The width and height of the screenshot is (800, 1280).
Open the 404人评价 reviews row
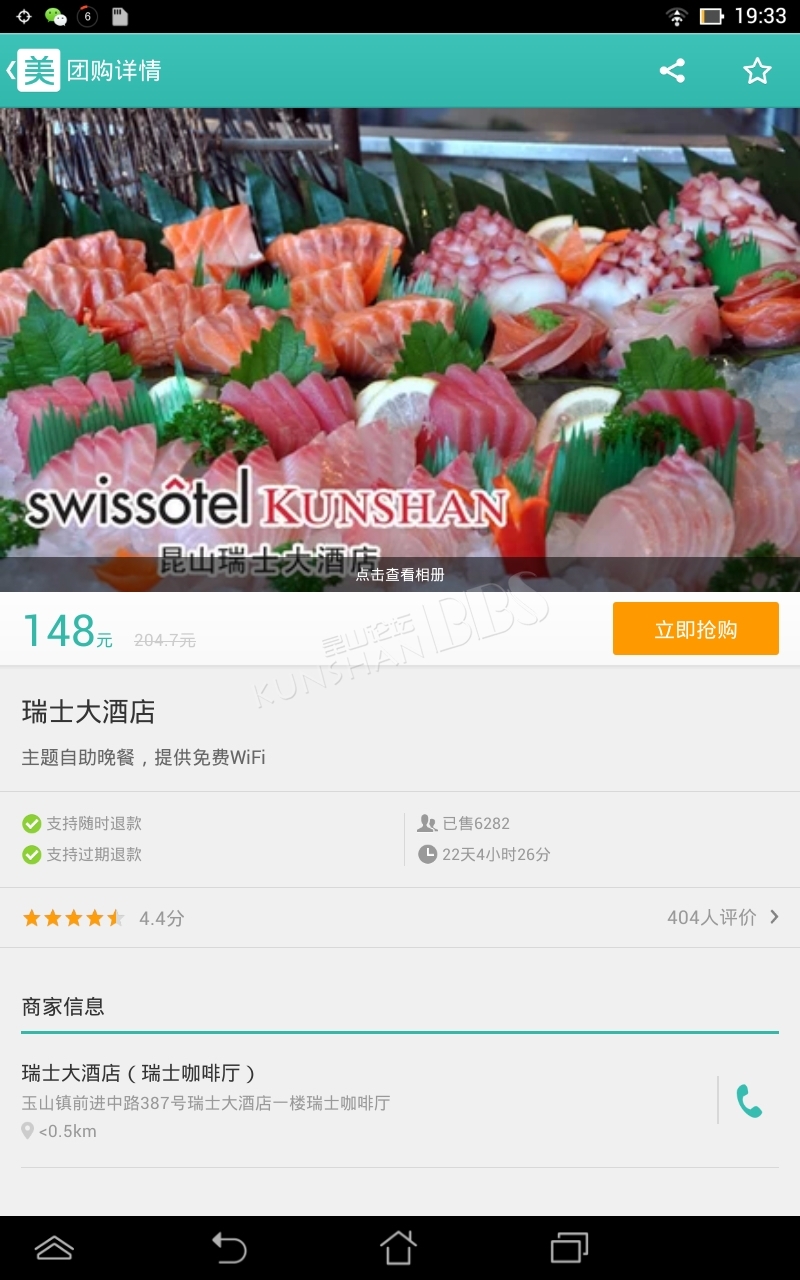[400, 917]
